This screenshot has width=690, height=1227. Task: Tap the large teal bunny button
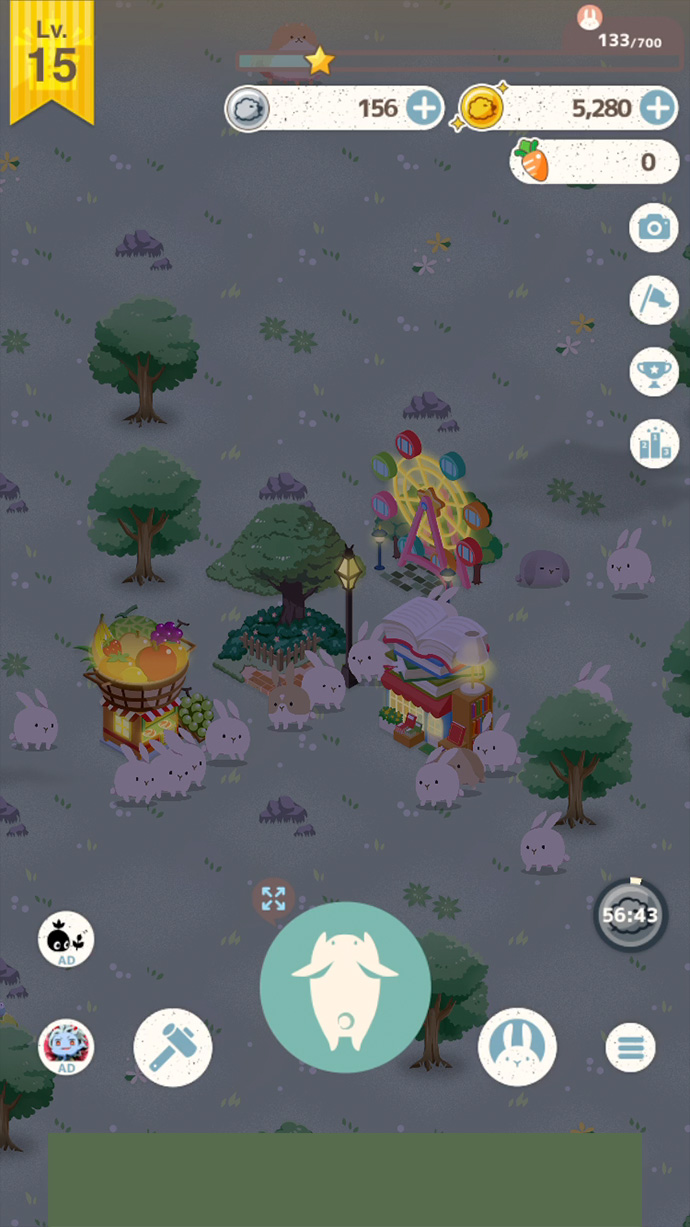click(345, 987)
